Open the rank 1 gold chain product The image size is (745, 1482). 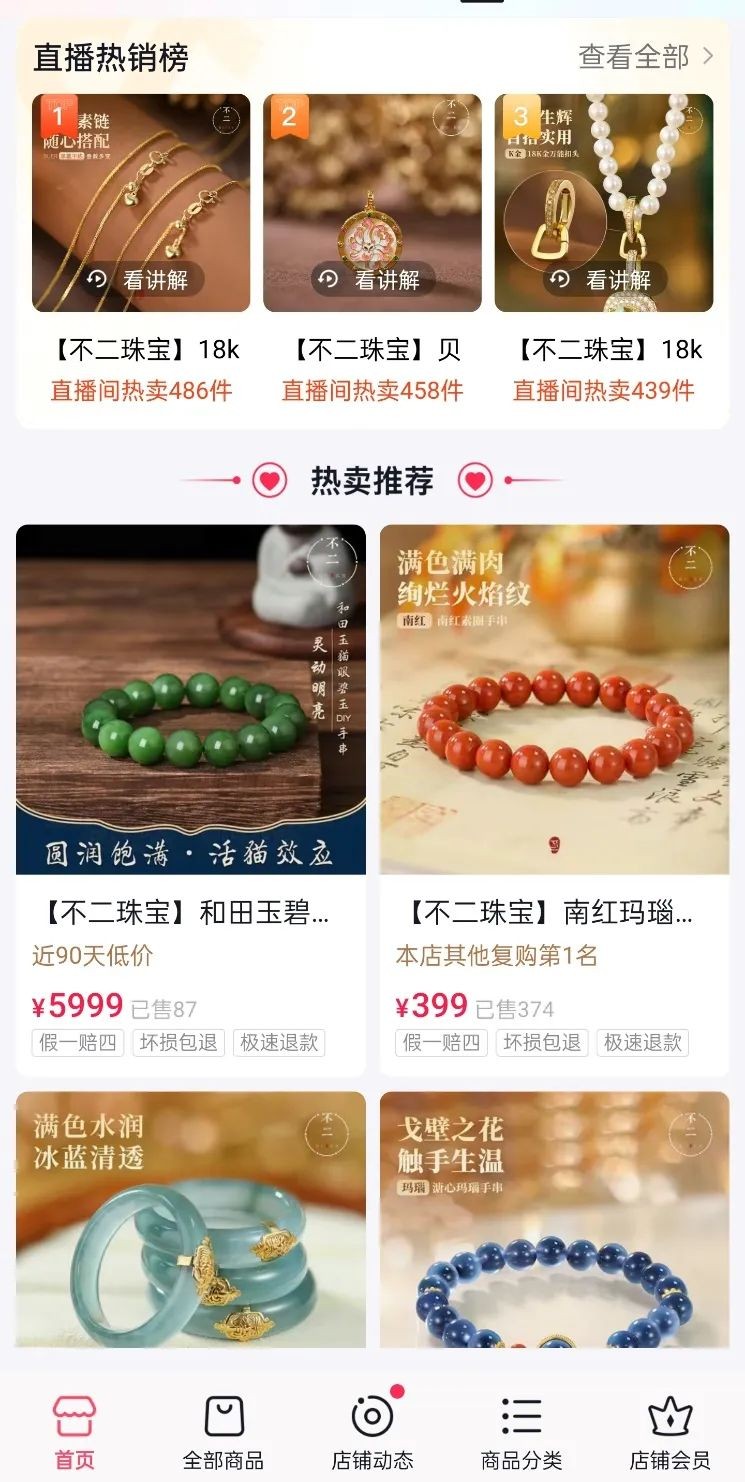(141, 203)
